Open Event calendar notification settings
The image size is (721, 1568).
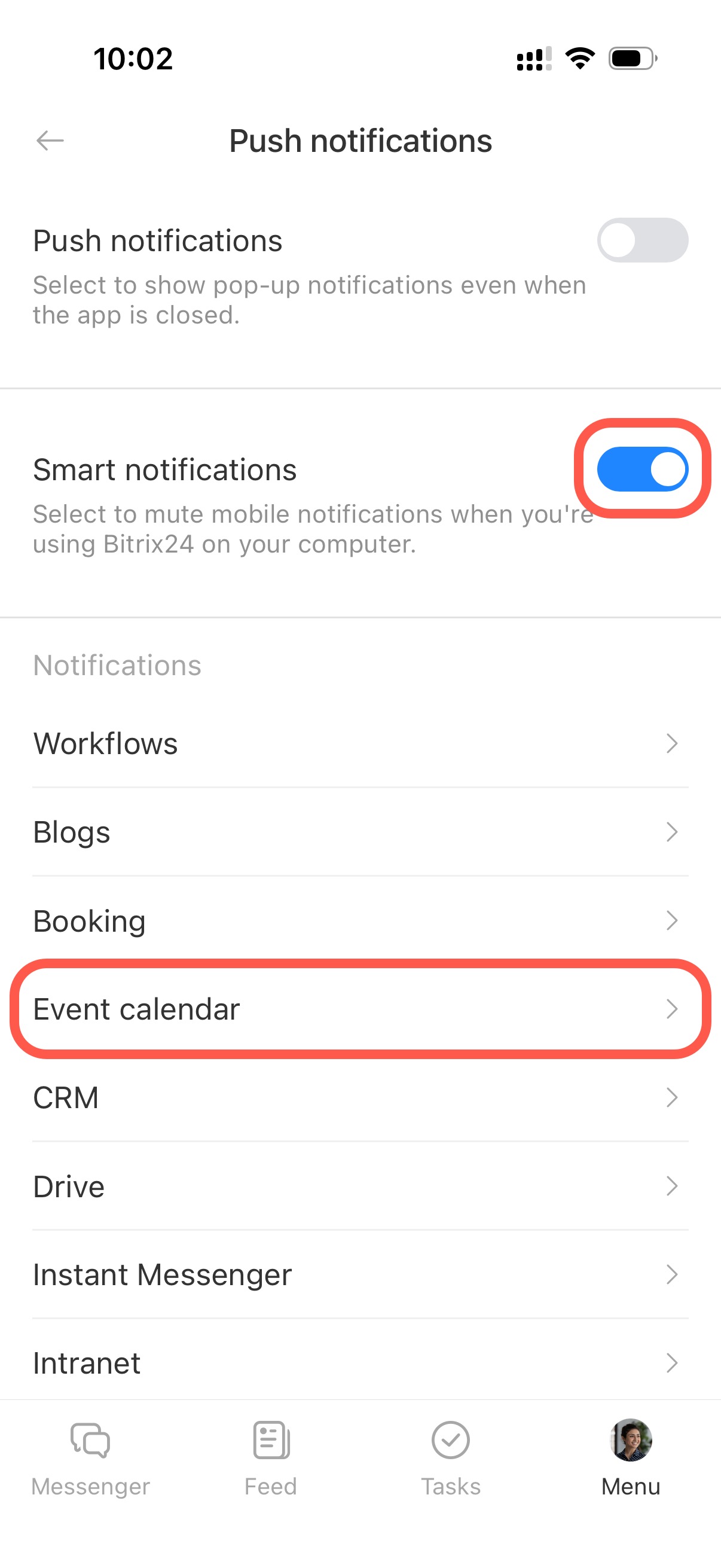360,1009
